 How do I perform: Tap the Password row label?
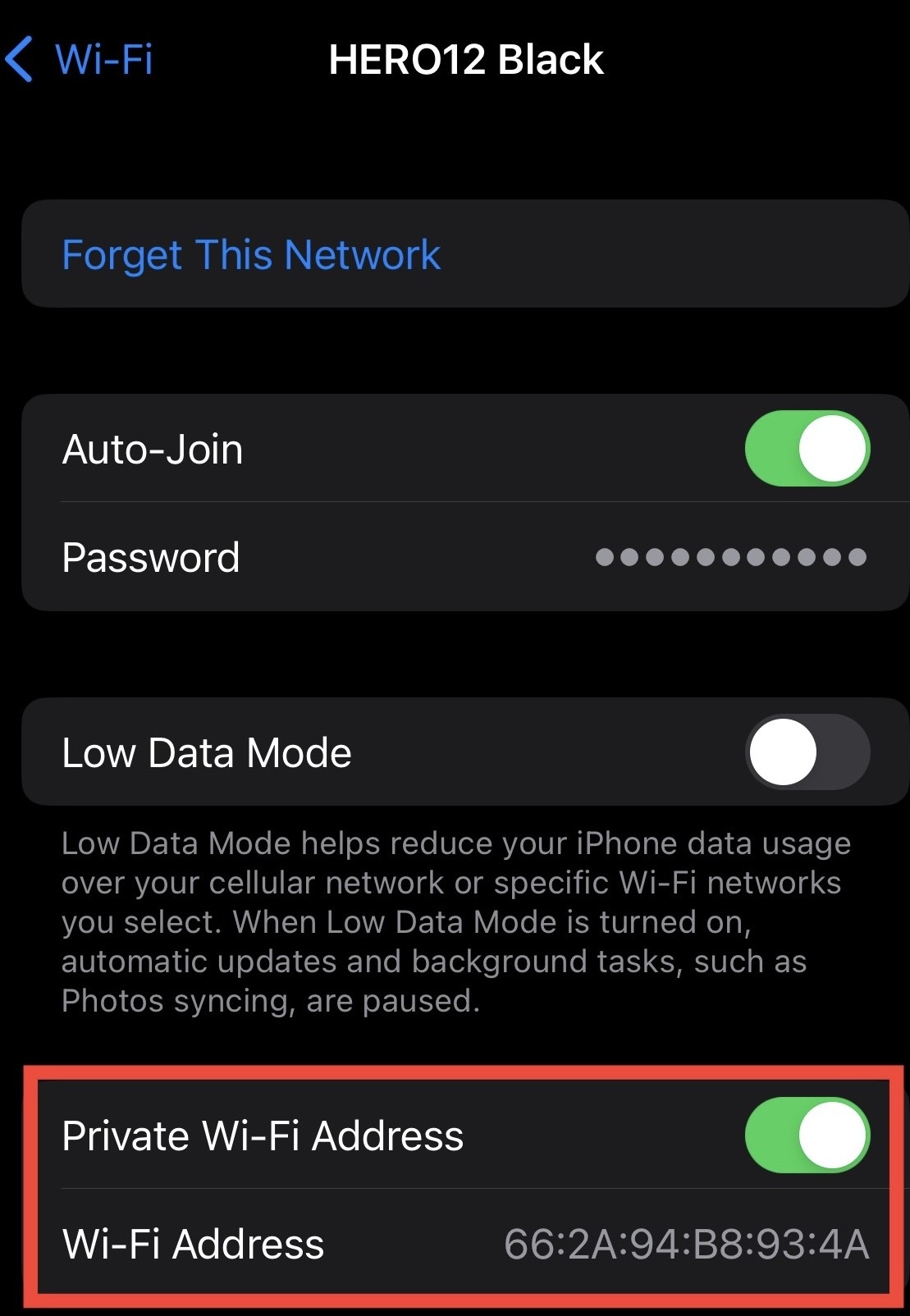click(153, 558)
